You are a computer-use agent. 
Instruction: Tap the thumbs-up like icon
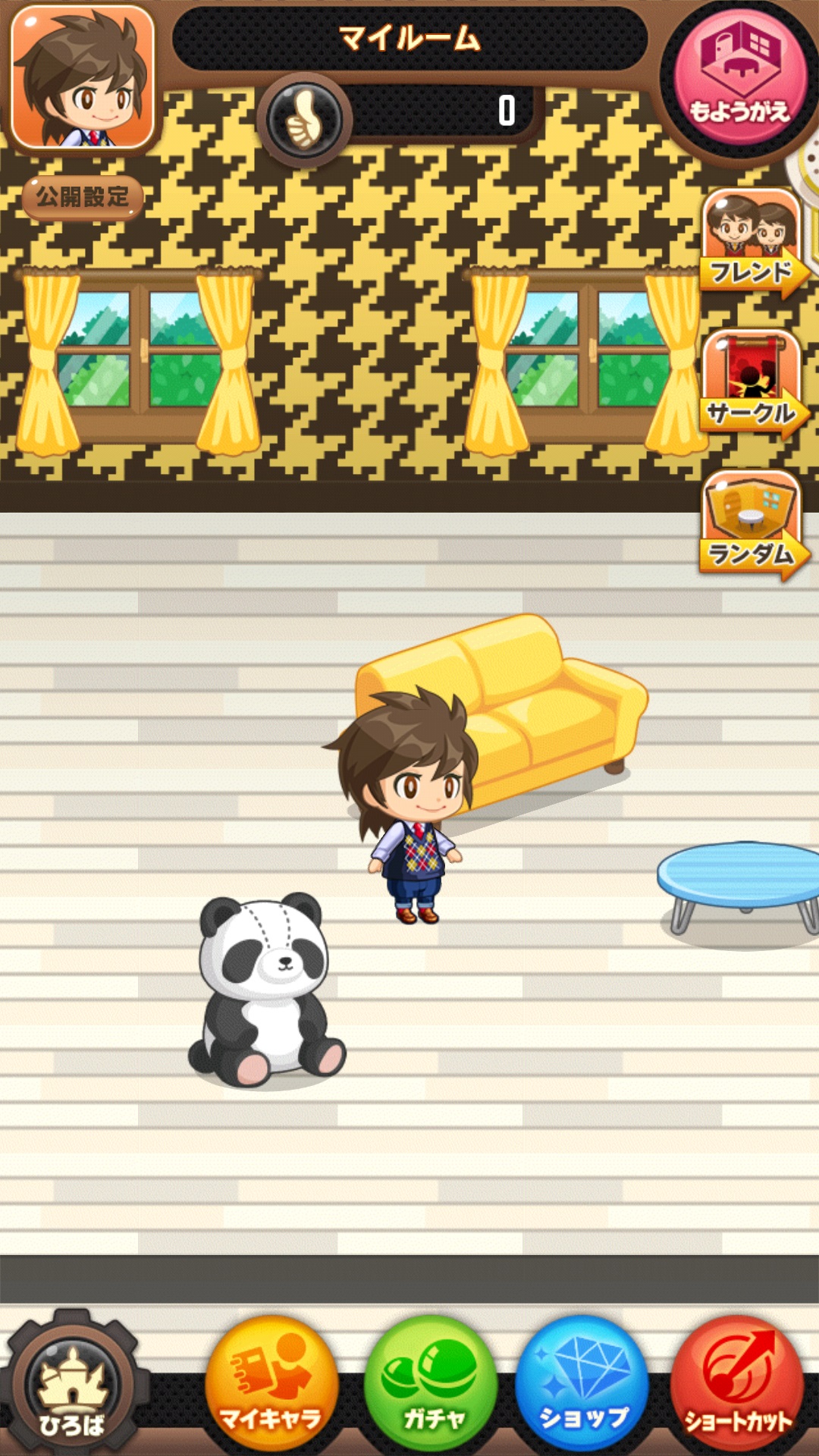304,120
